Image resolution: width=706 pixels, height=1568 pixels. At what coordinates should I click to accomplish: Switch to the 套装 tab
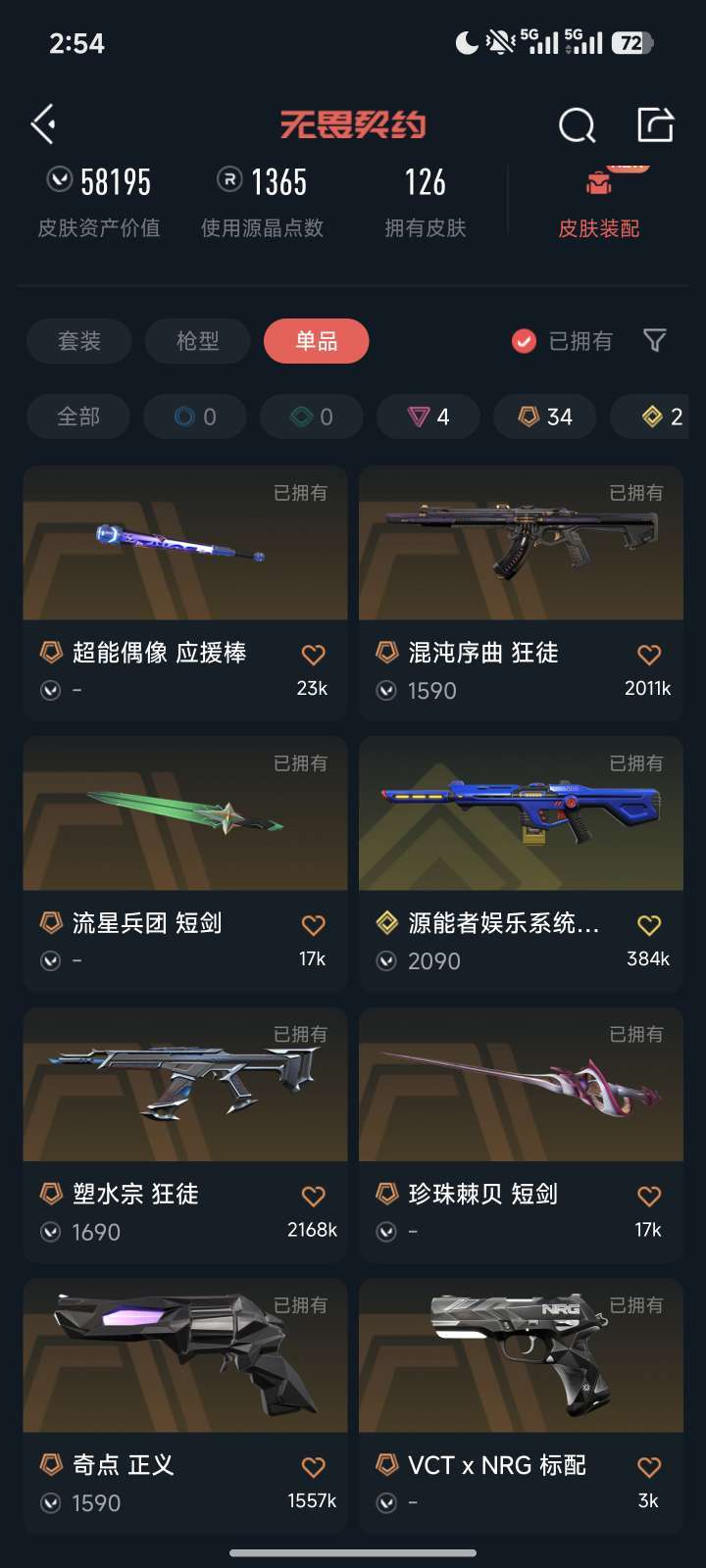(x=79, y=341)
